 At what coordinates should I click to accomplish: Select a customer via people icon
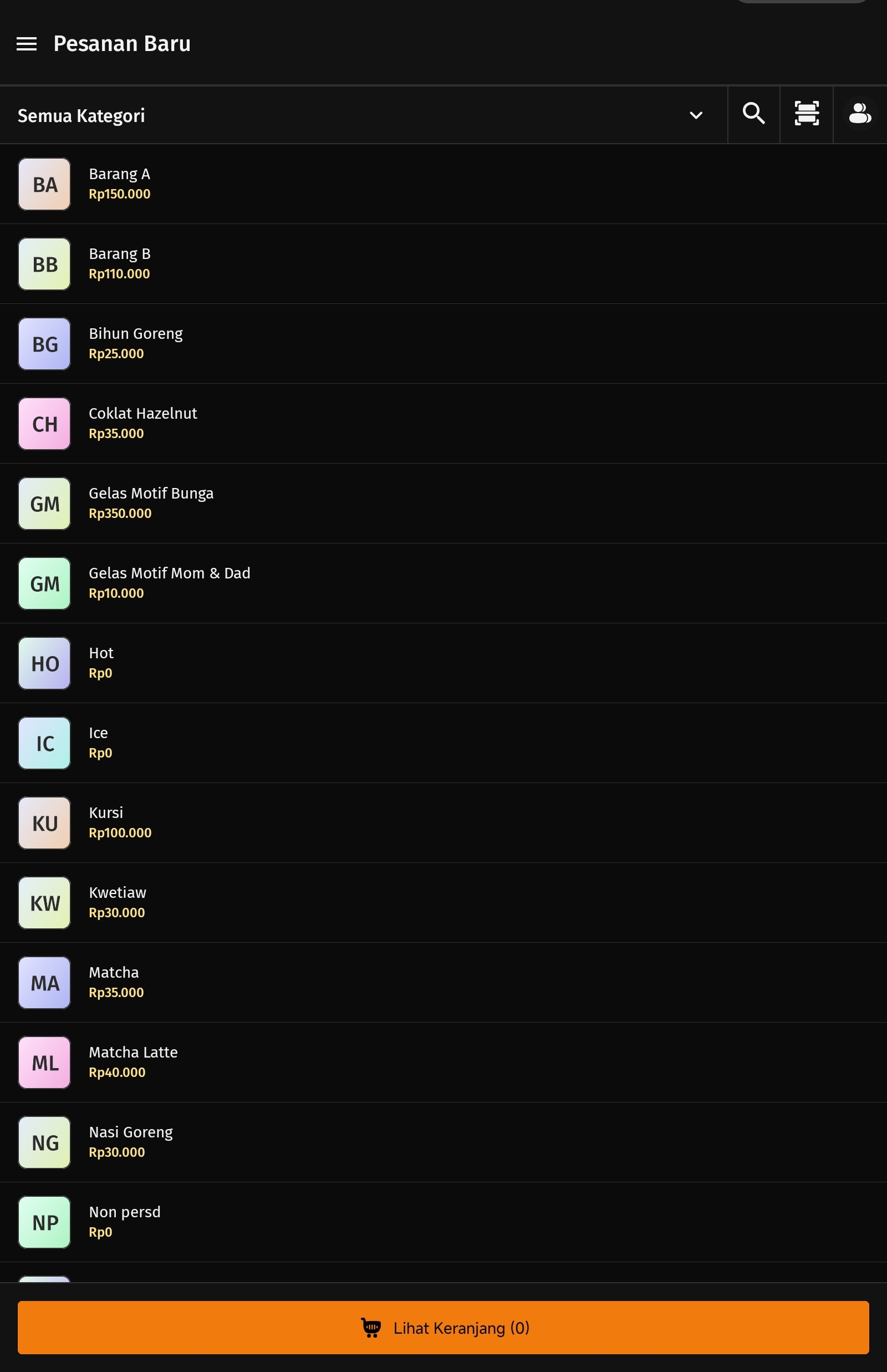859,114
